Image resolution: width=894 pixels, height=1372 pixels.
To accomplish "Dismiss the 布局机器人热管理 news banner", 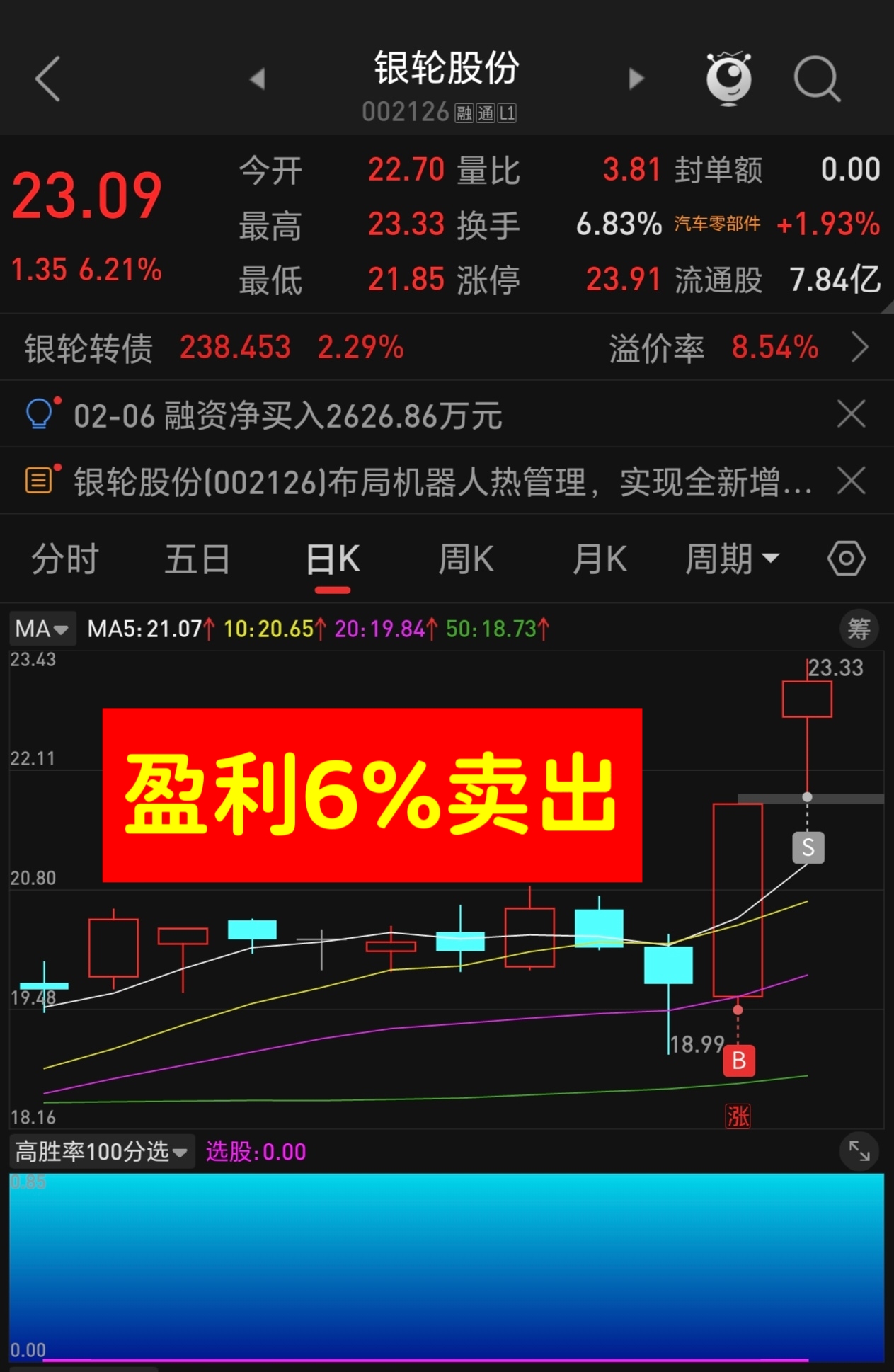I will (x=851, y=481).
